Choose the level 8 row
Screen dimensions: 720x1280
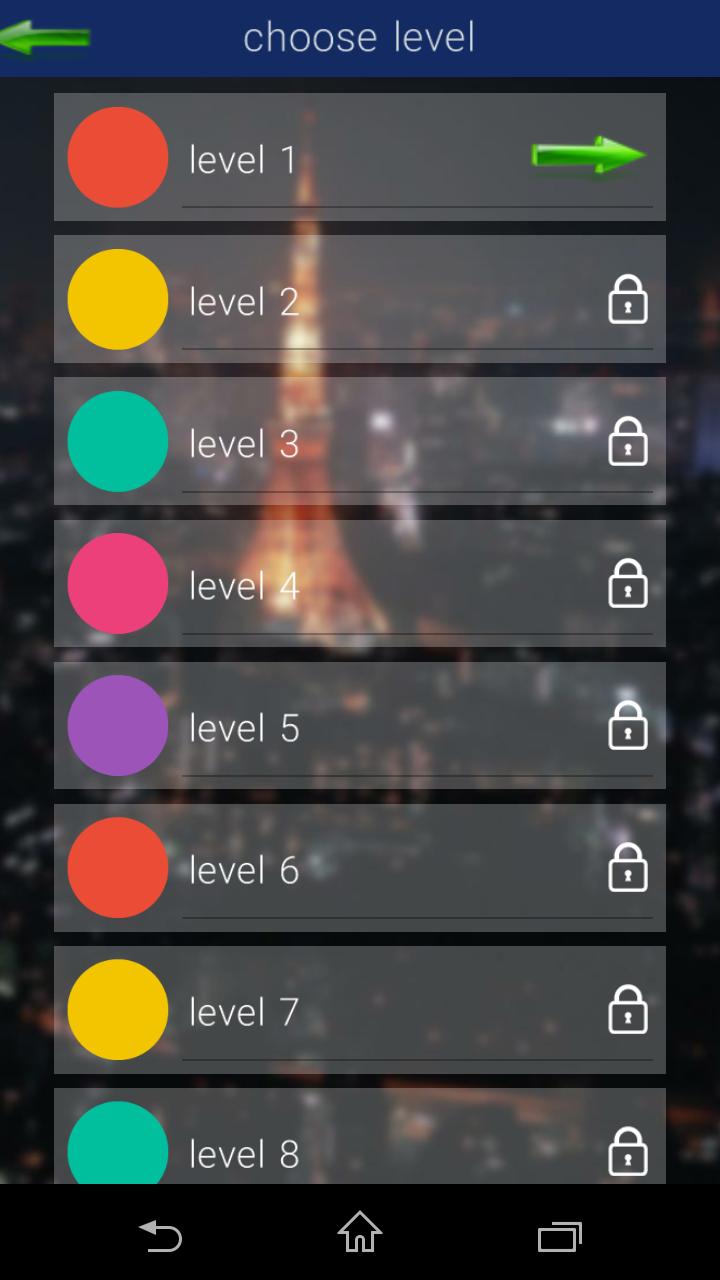360,1140
